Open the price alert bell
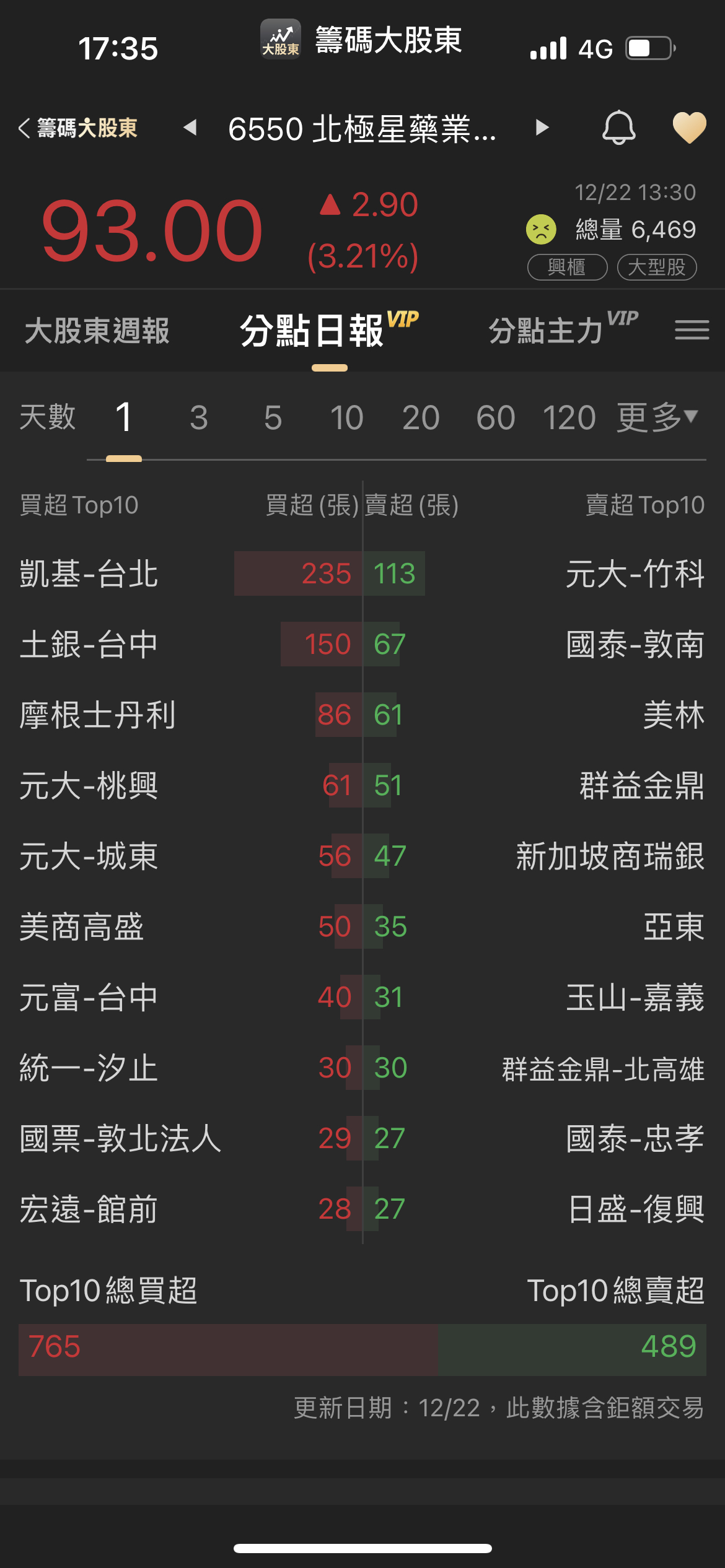Screen dimensions: 725x1568 click(618, 128)
